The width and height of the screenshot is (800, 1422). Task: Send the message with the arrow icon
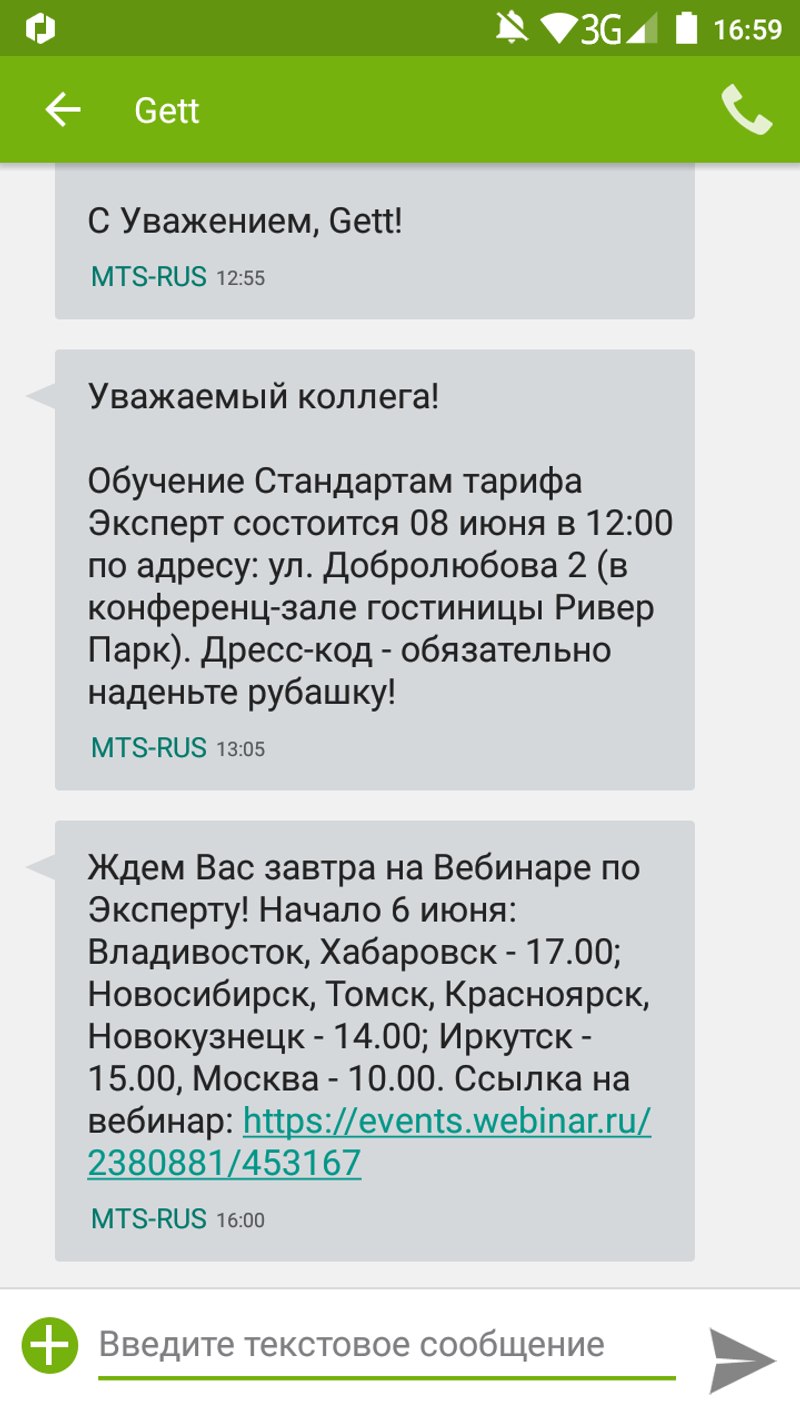pos(743,1359)
